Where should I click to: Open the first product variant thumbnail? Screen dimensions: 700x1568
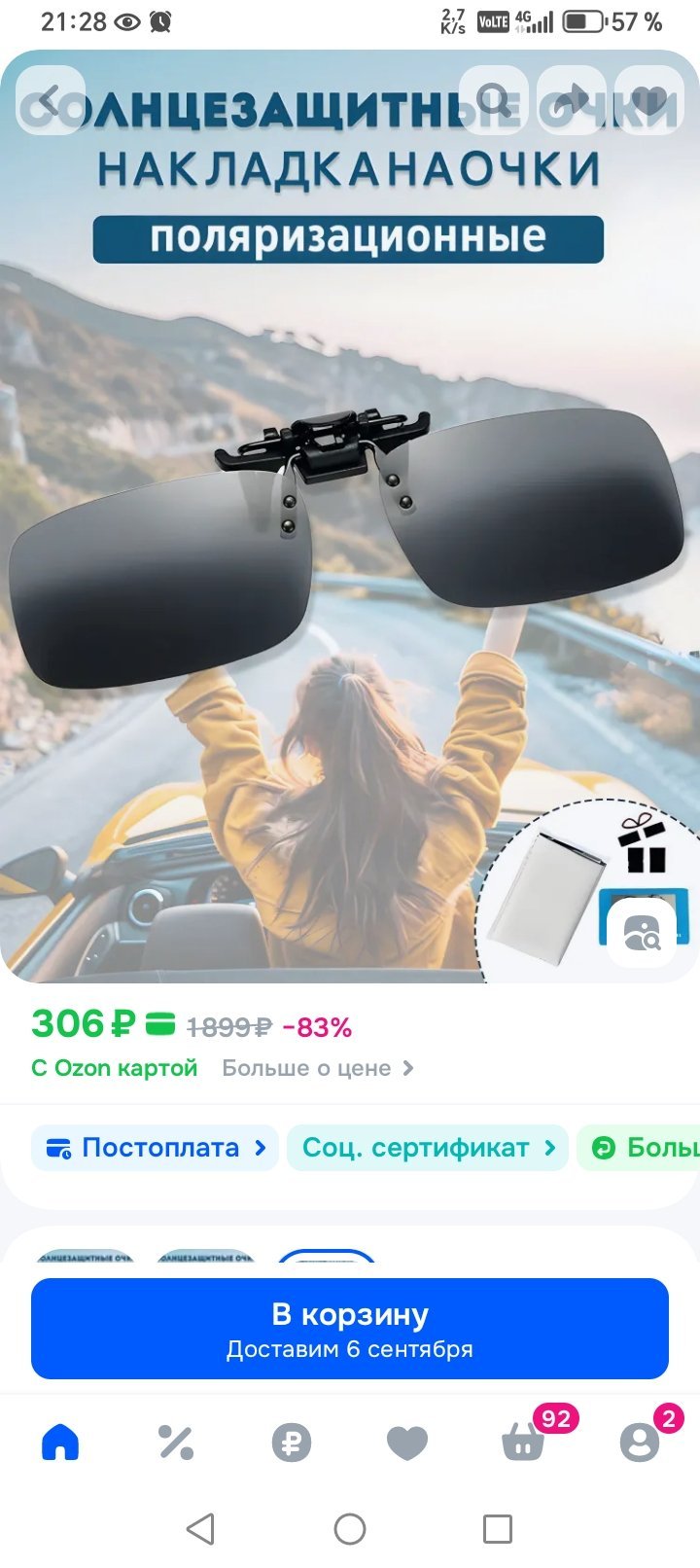coord(86,1256)
